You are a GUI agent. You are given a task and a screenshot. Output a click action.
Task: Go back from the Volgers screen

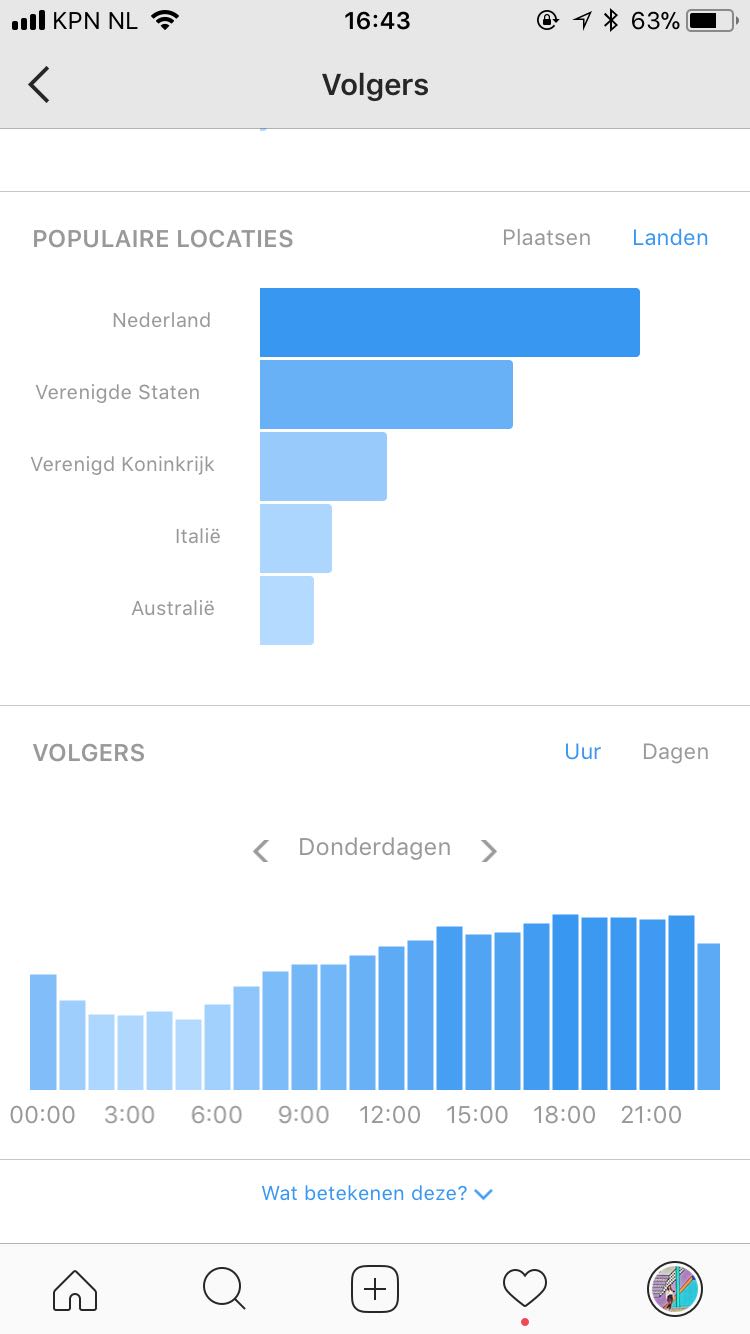39,85
